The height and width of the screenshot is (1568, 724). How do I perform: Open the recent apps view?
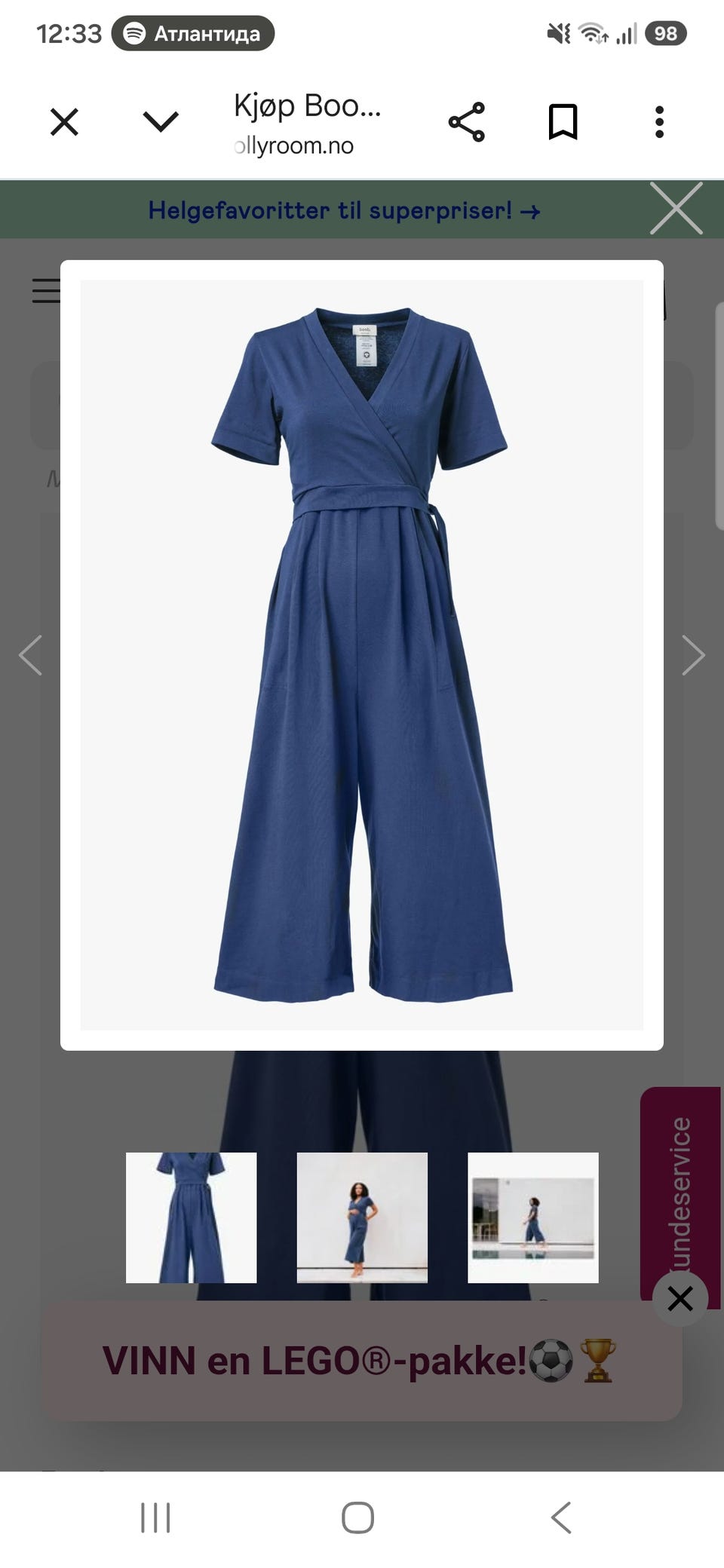tap(156, 1517)
